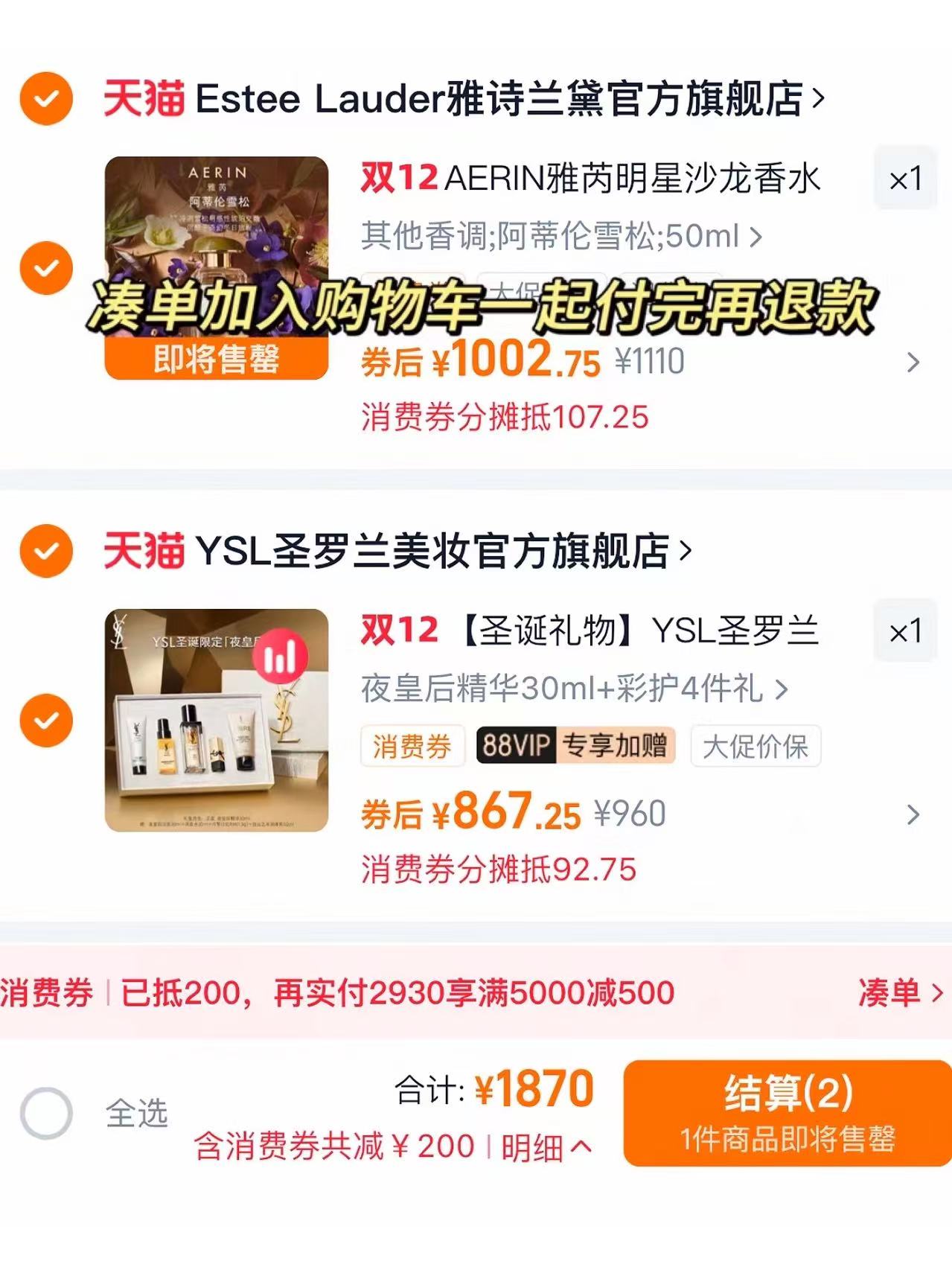
Task: Open 凑单 to add more items
Action: tap(901, 992)
